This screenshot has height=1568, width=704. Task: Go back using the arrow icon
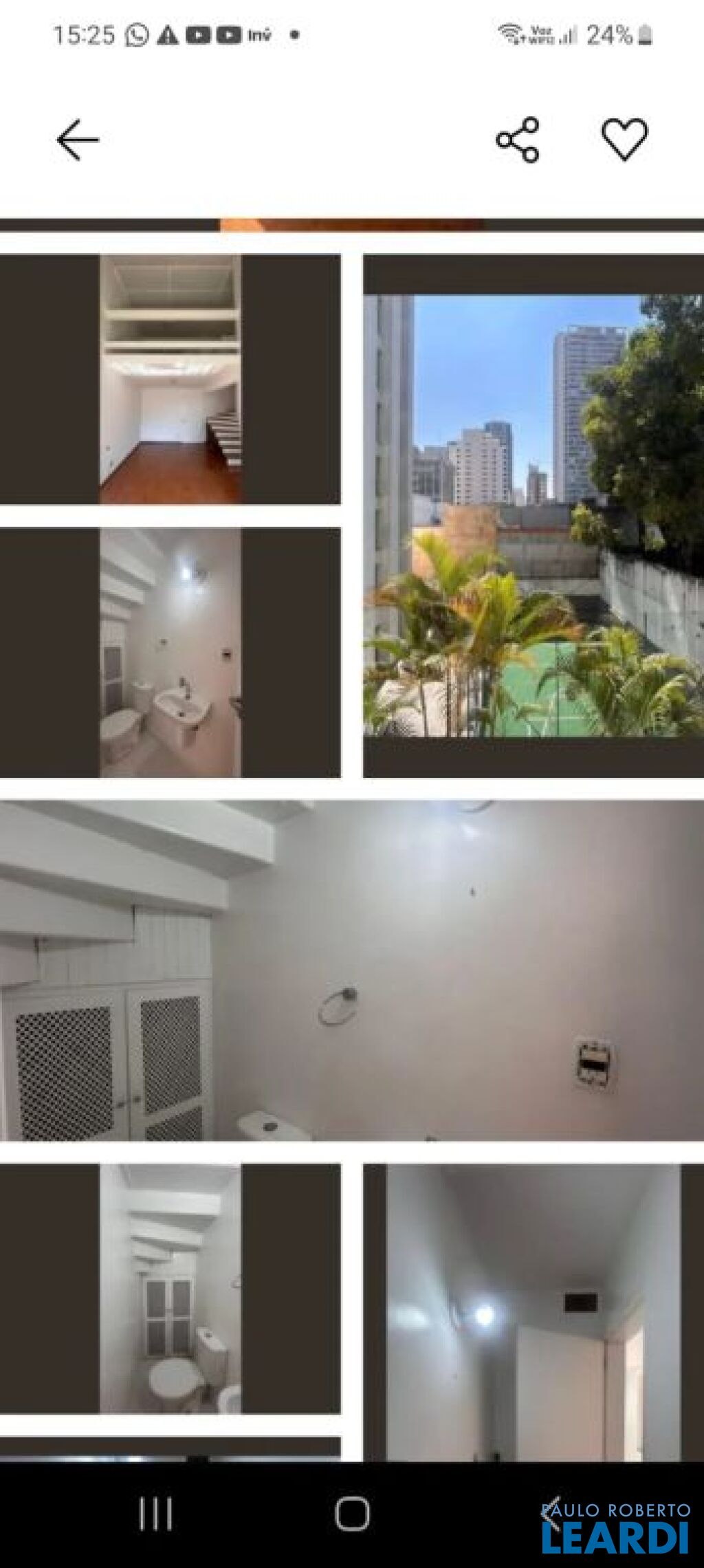[x=78, y=140]
